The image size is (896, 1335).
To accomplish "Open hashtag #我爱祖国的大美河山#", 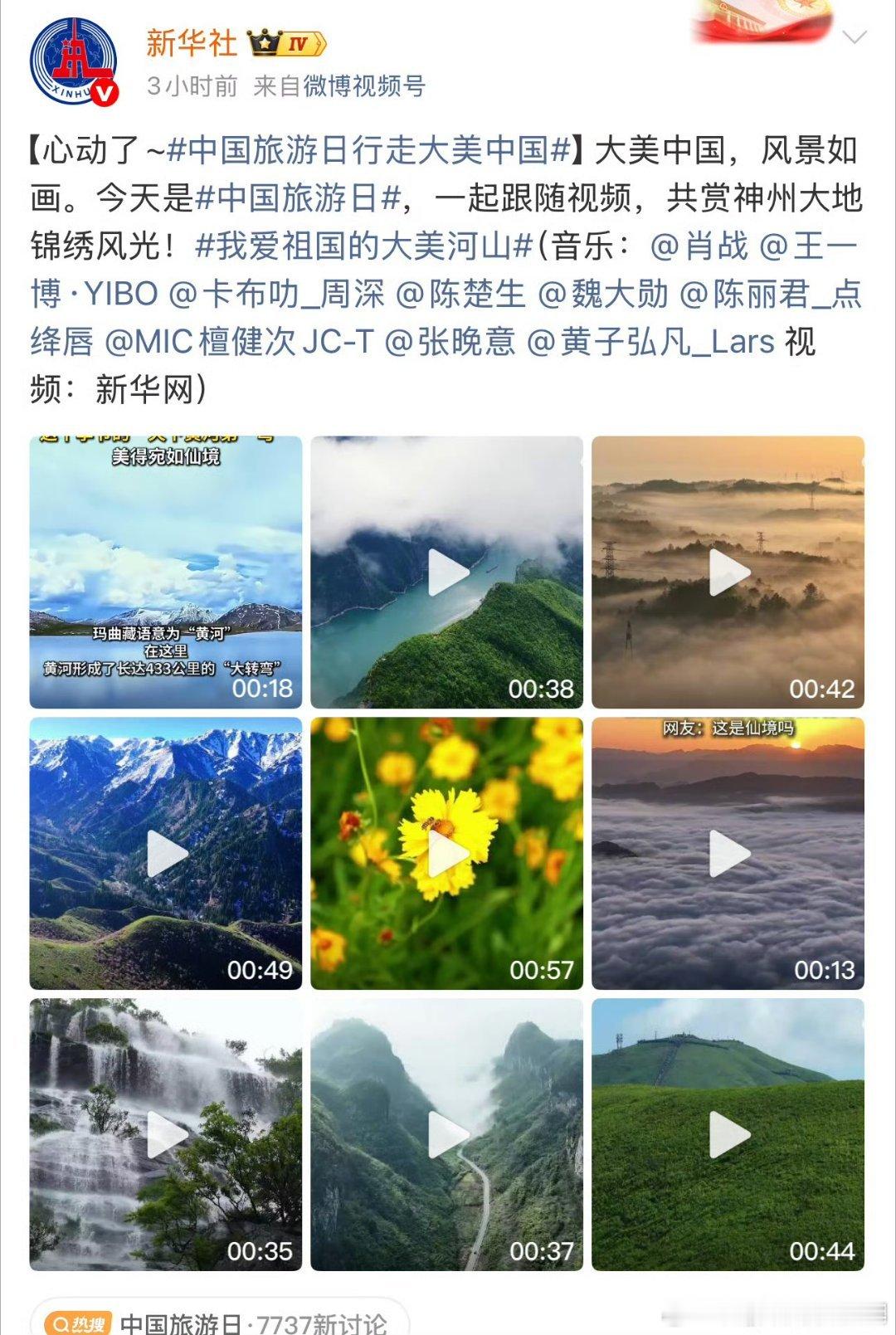I will click(364, 246).
